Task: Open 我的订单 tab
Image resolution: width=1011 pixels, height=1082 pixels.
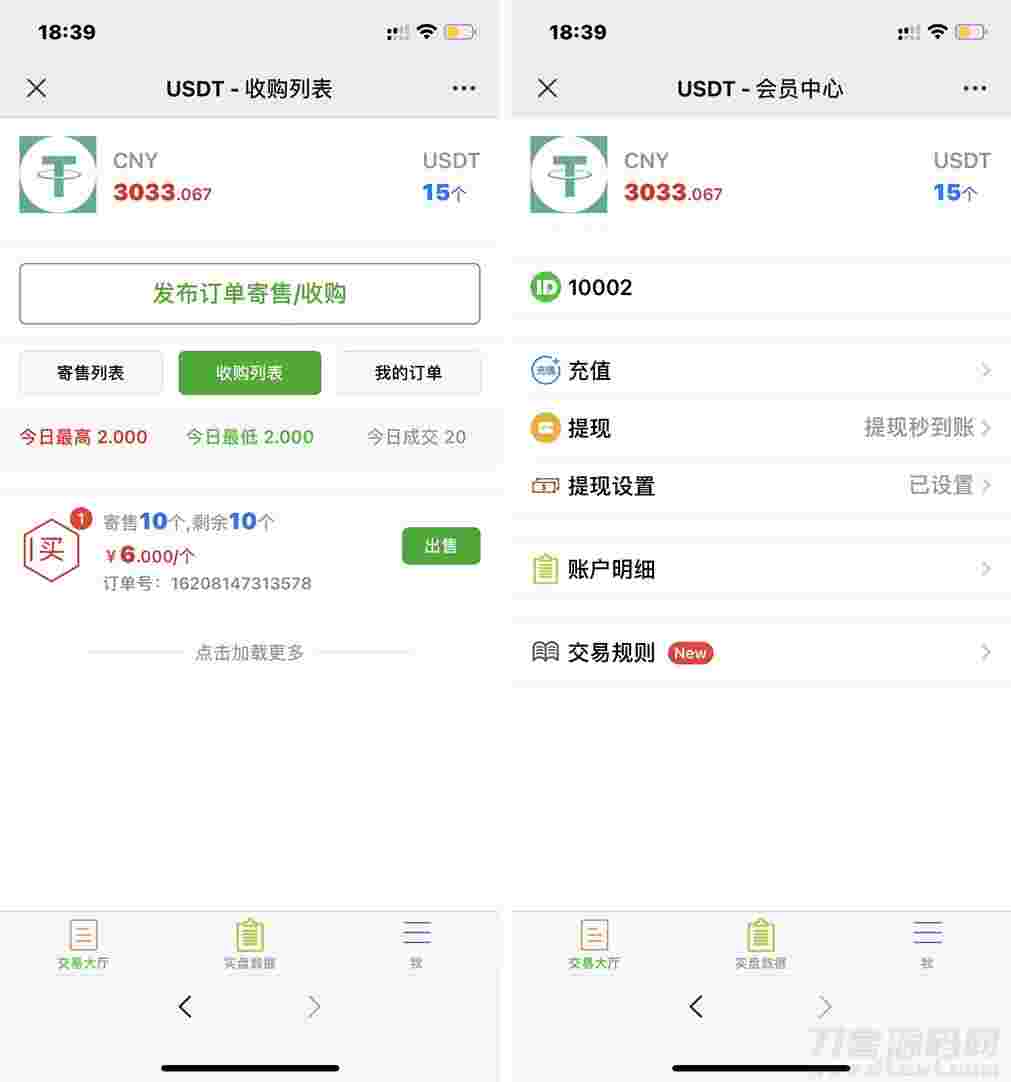Action: tap(408, 373)
